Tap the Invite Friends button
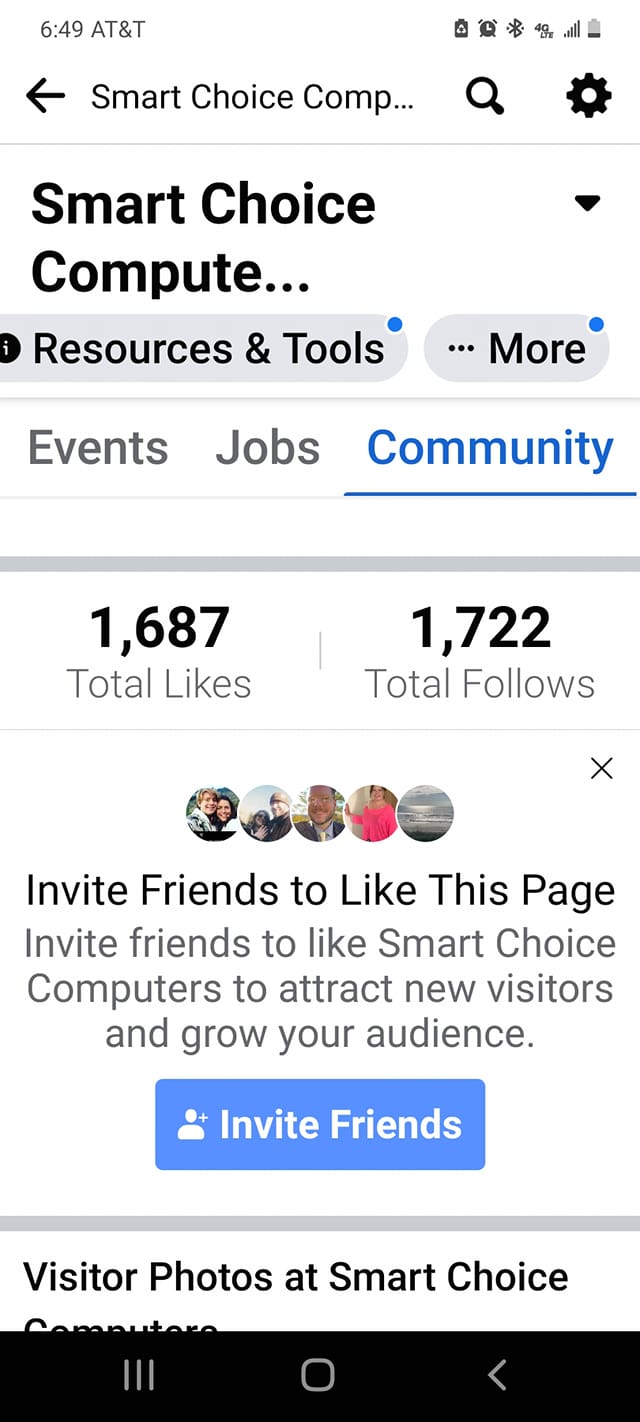The height and width of the screenshot is (1422, 640). pyautogui.click(x=320, y=1124)
